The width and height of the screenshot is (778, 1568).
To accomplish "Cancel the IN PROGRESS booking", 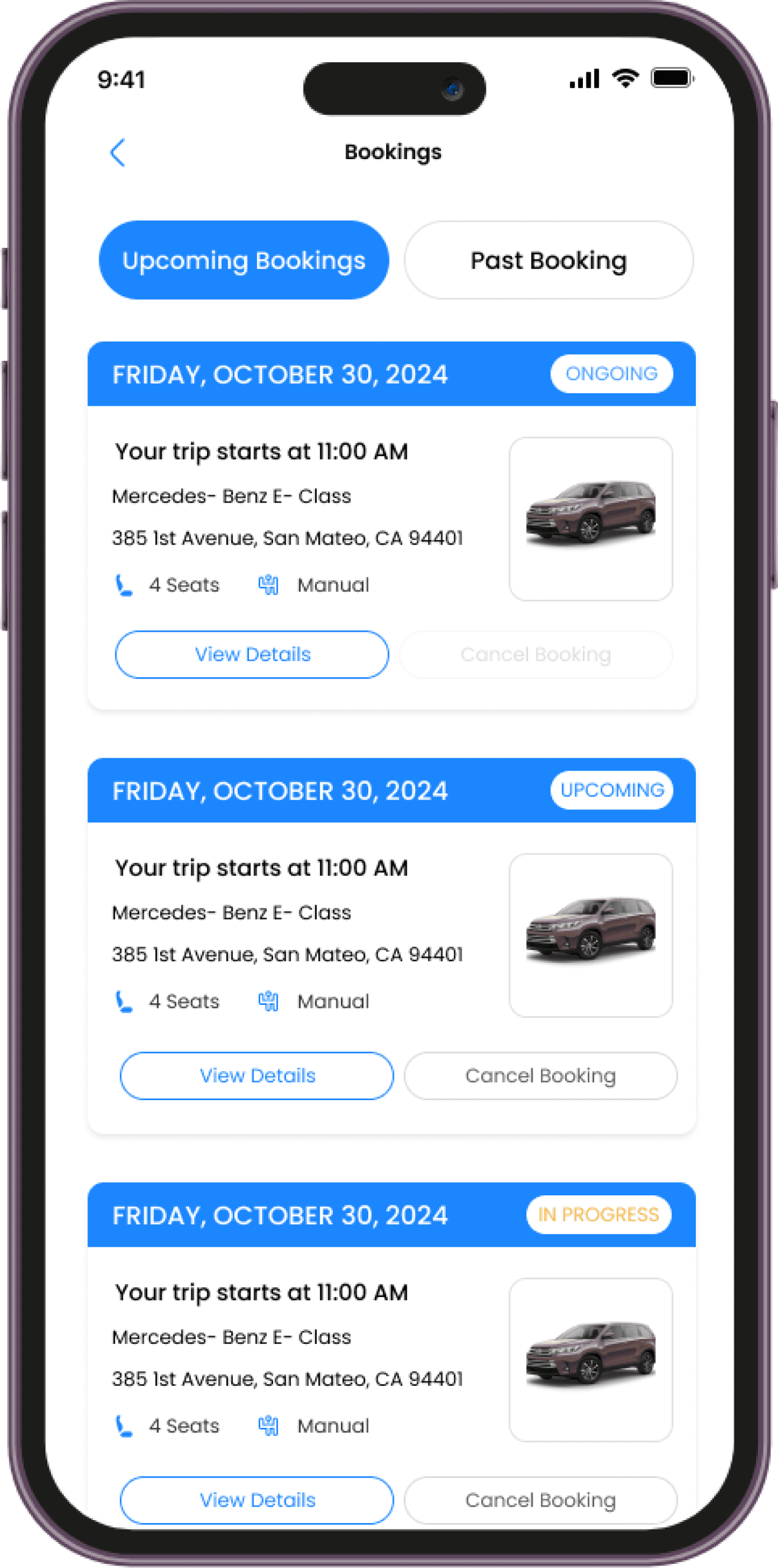I will pos(540,1500).
